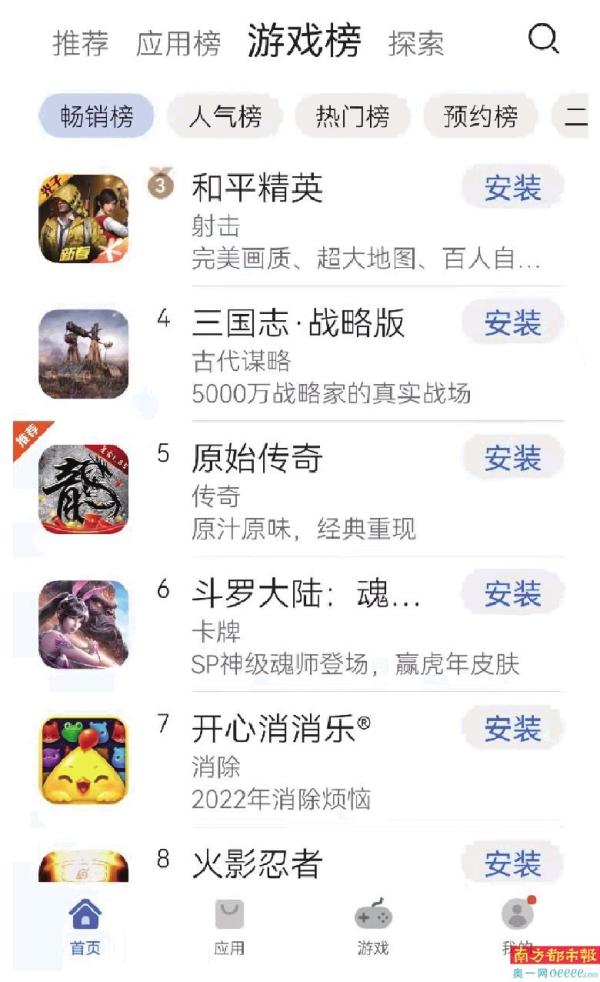Switch to the 推荐 top tab
The image size is (600, 982).
click(x=80, y=44)
